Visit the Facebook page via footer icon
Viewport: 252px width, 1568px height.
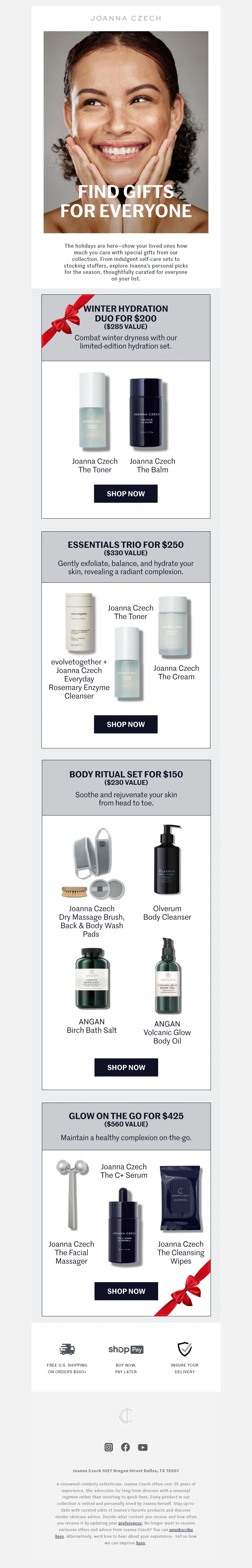pyautogui.click(x=125, y=1447)
